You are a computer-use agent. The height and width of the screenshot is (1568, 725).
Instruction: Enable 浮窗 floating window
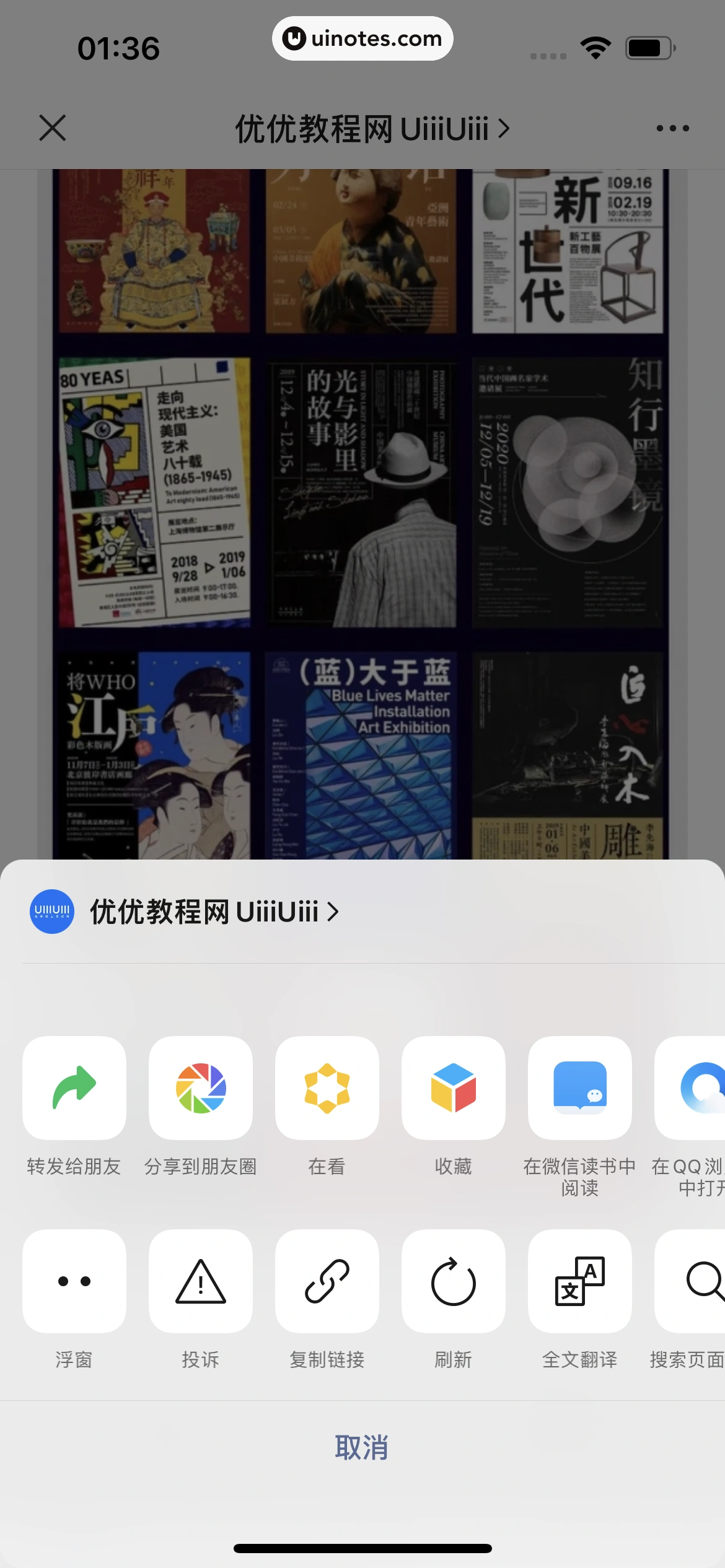pos(74,1281)
